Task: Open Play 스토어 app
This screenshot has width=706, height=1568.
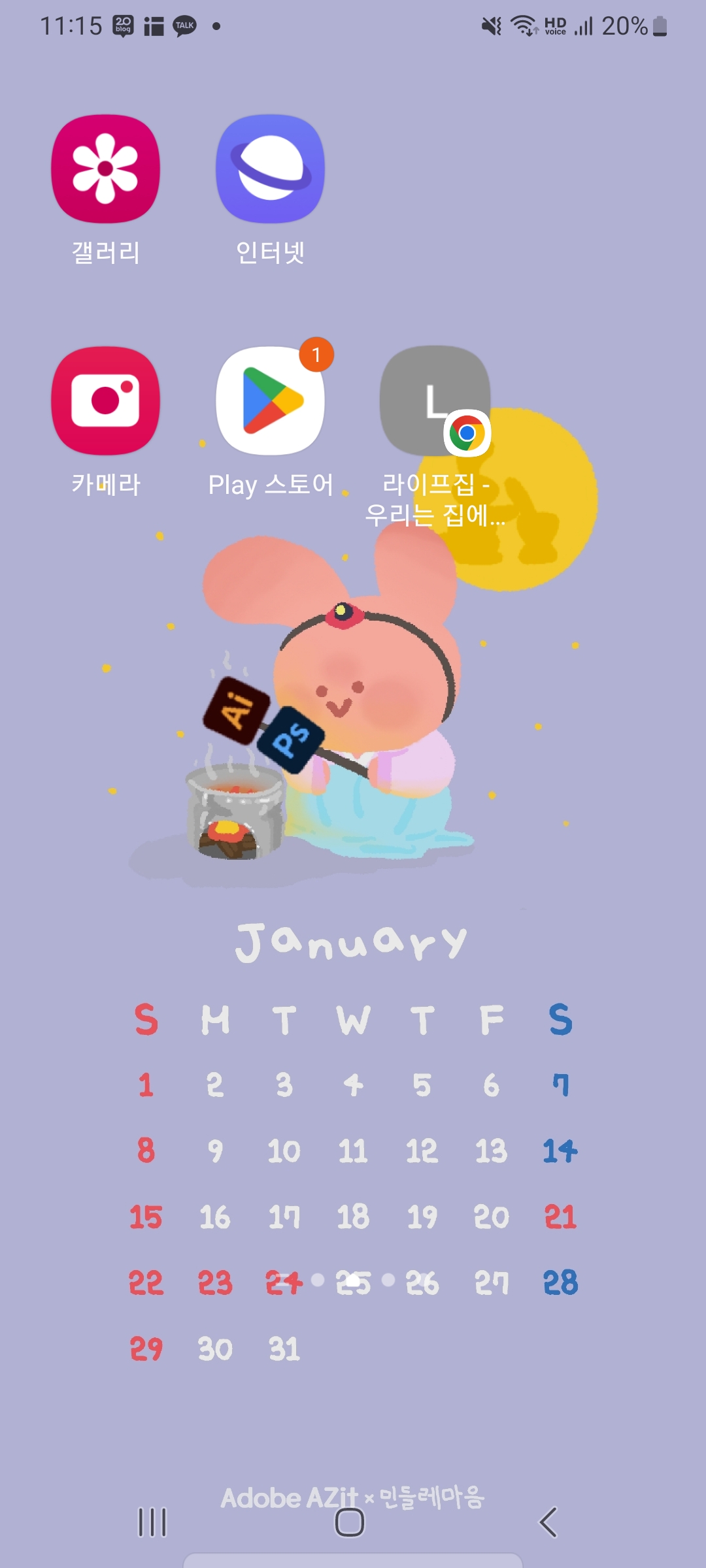Action: [x=270, y=400]
